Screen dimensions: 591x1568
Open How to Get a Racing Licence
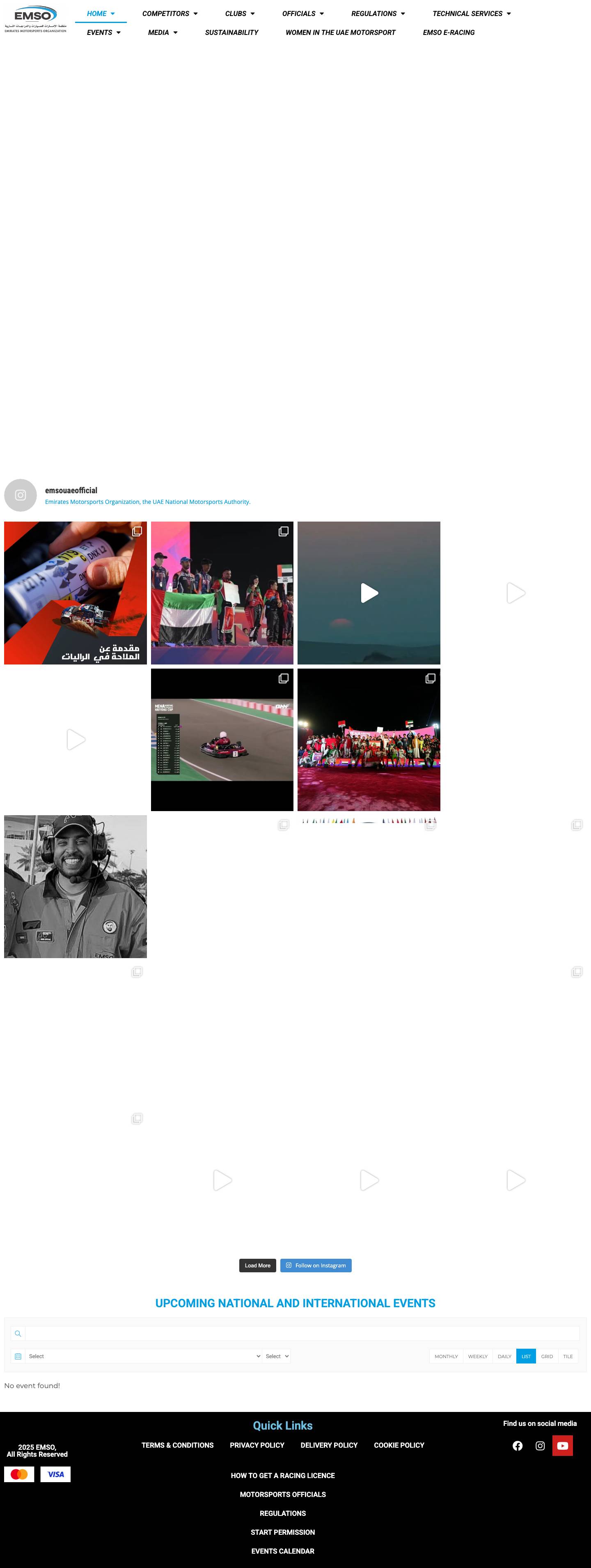tap(283, 1476)
